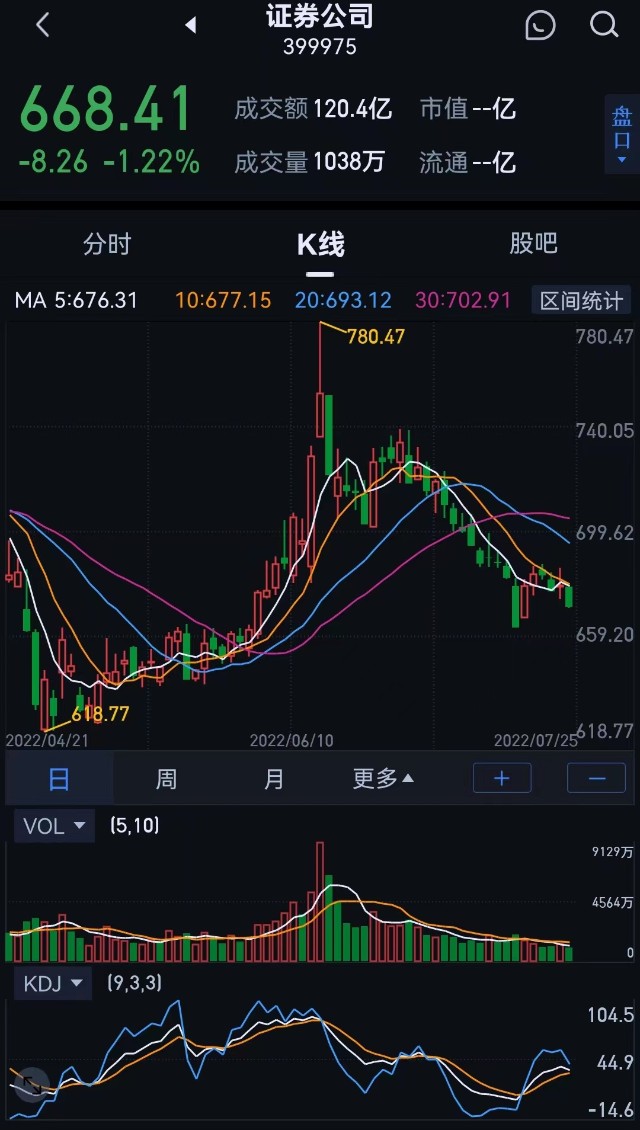The width and height of the screenshot is (640, 1130).
Task: Open stock search
Action: (x=604, y=25)
